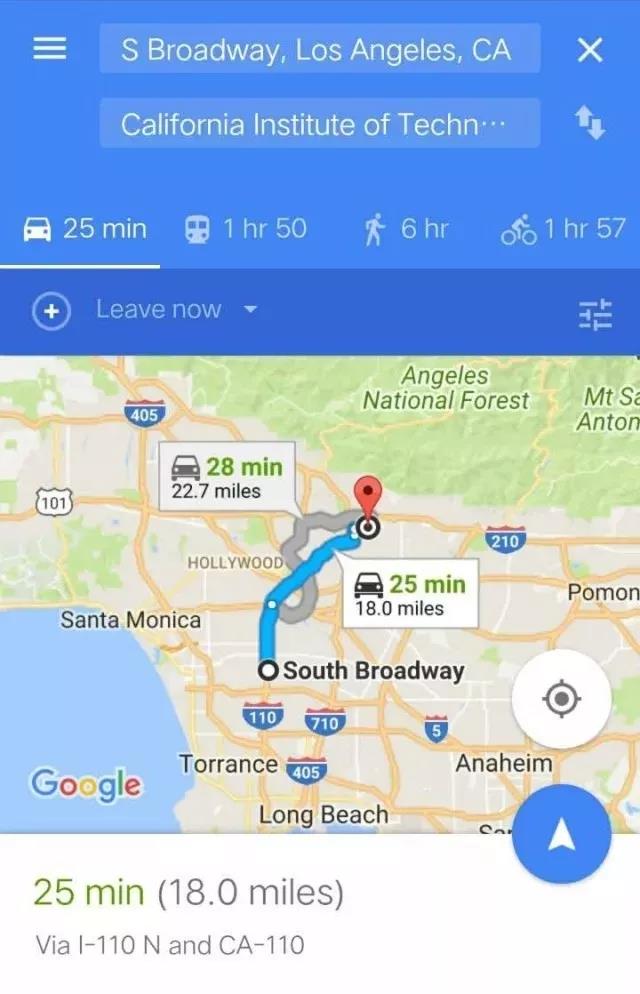Choose the 28 min alternate route
640x994 pixels.
[227, 477]
